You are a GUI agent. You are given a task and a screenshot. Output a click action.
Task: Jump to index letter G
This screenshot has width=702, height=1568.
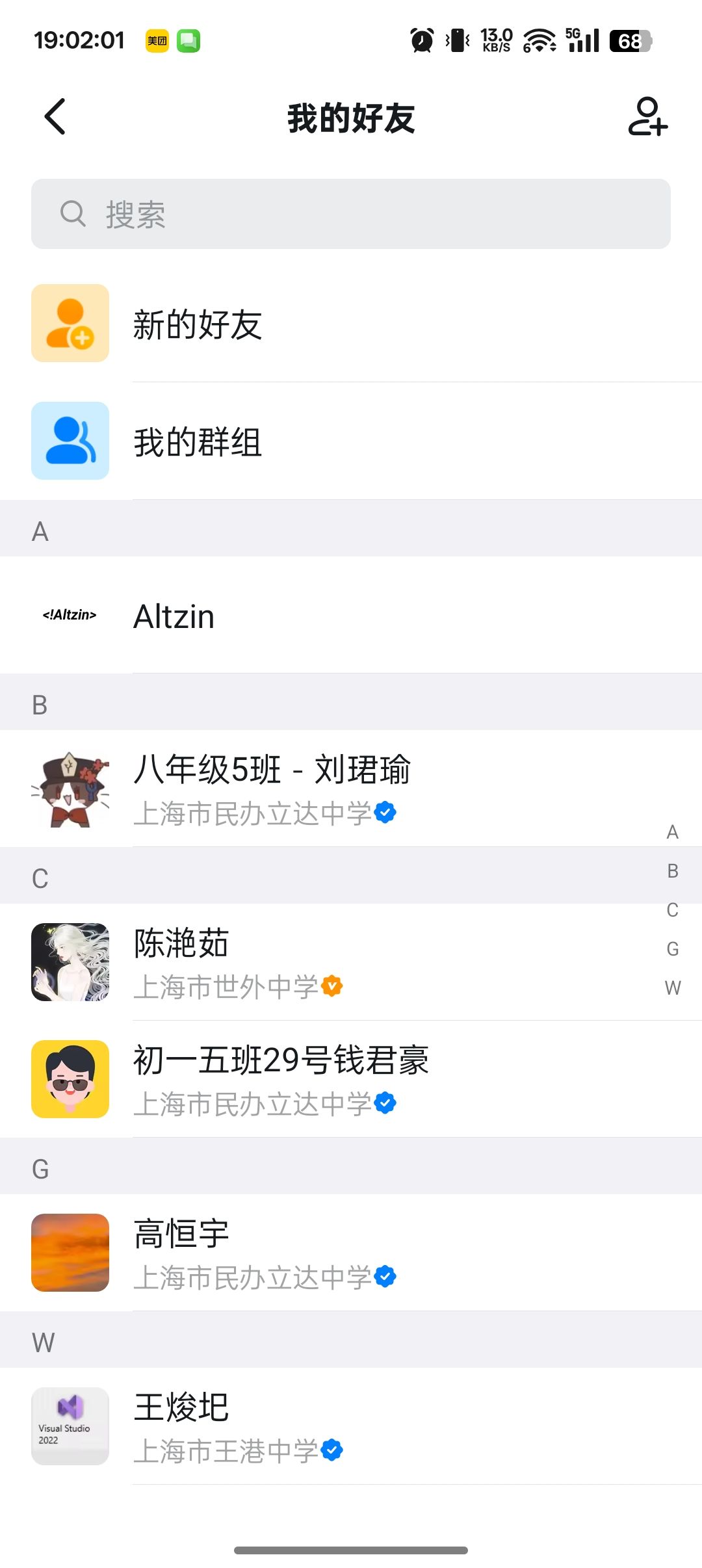click(x=673, y=949)
